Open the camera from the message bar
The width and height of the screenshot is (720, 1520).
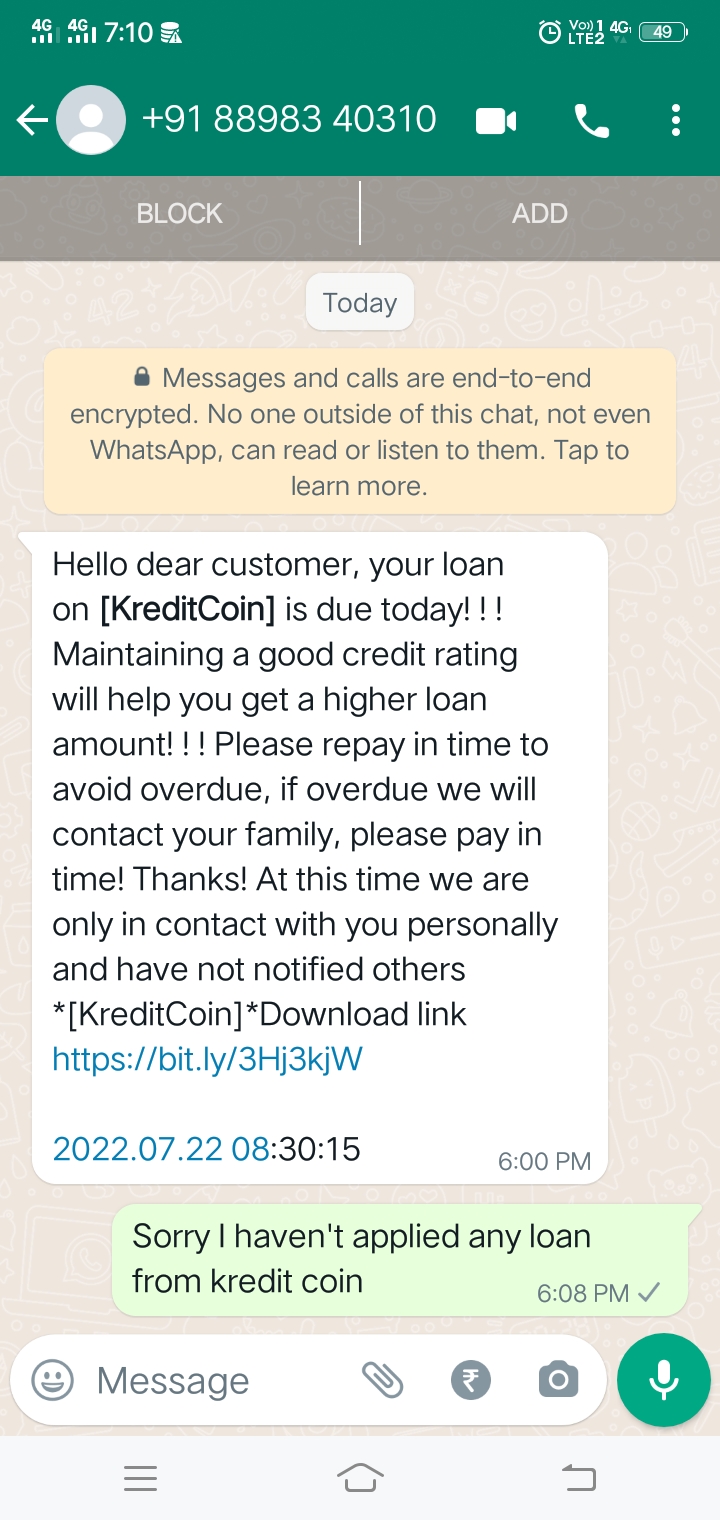(x=558, y=1381)
